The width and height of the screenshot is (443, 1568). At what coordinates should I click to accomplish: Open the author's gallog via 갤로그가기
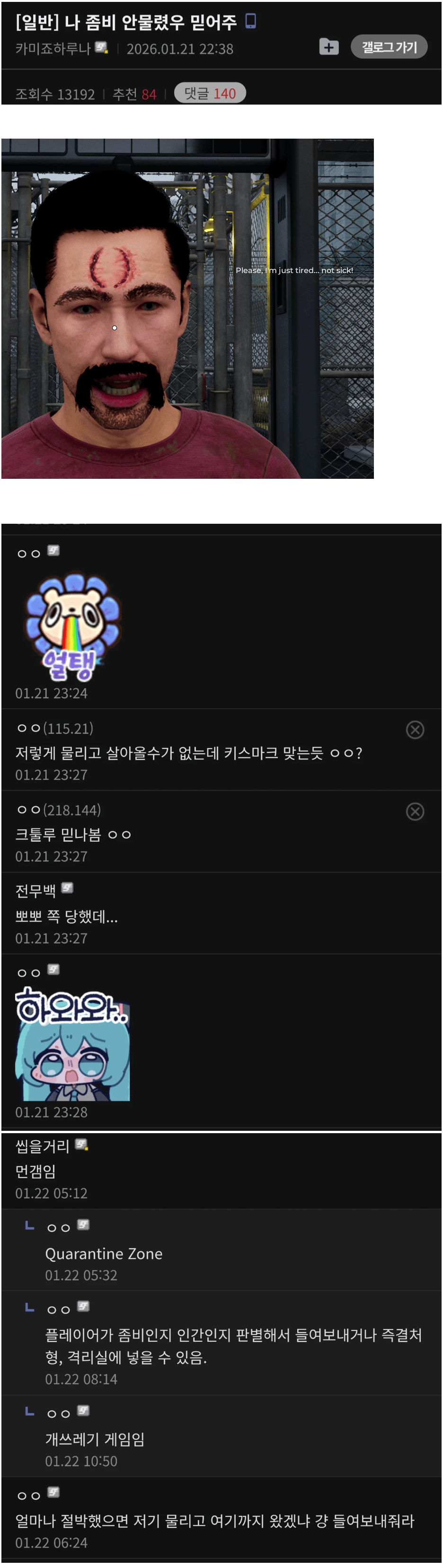click(x=389, y=47)
